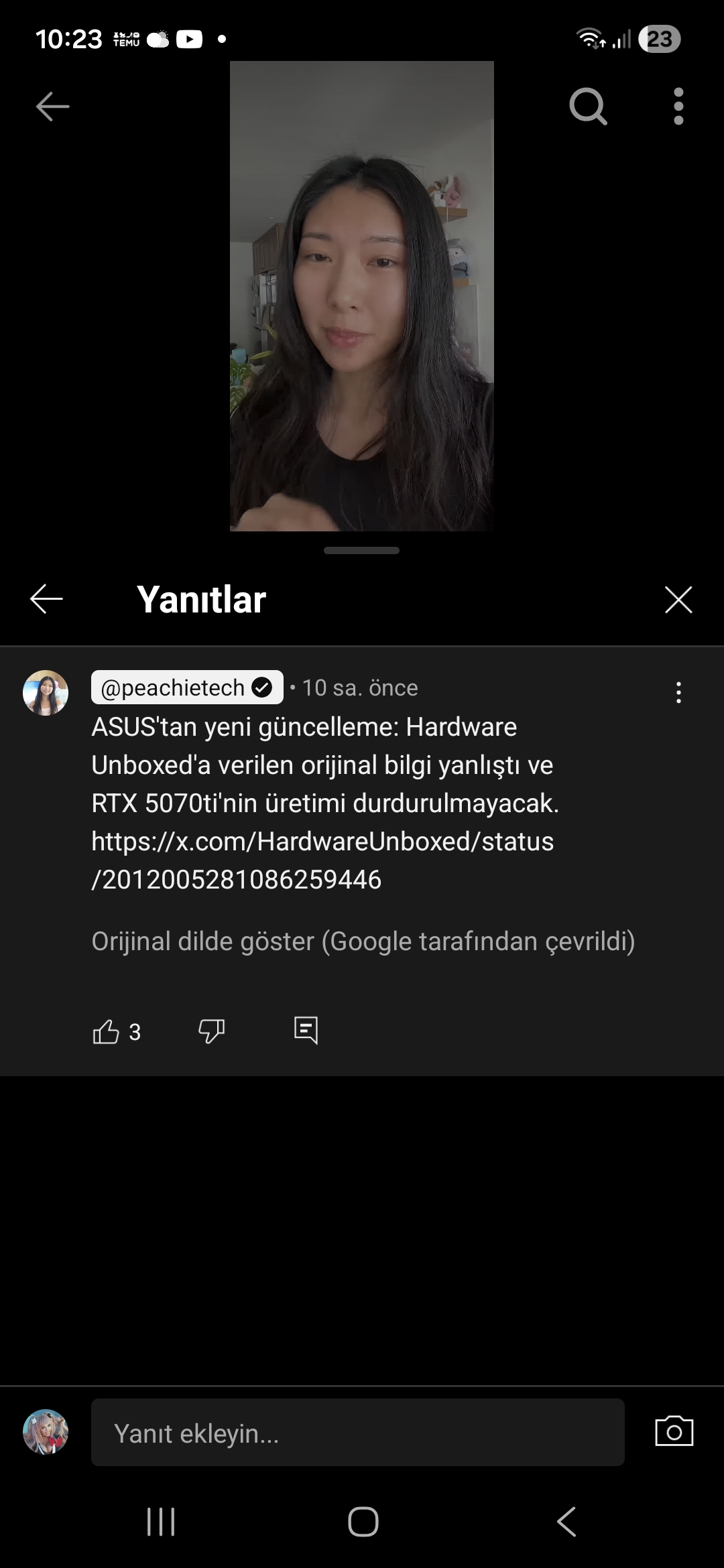Like the peachietech comment
Image resolution: width=724 pixels, height=1568 pixels.
pos(106,1032)
